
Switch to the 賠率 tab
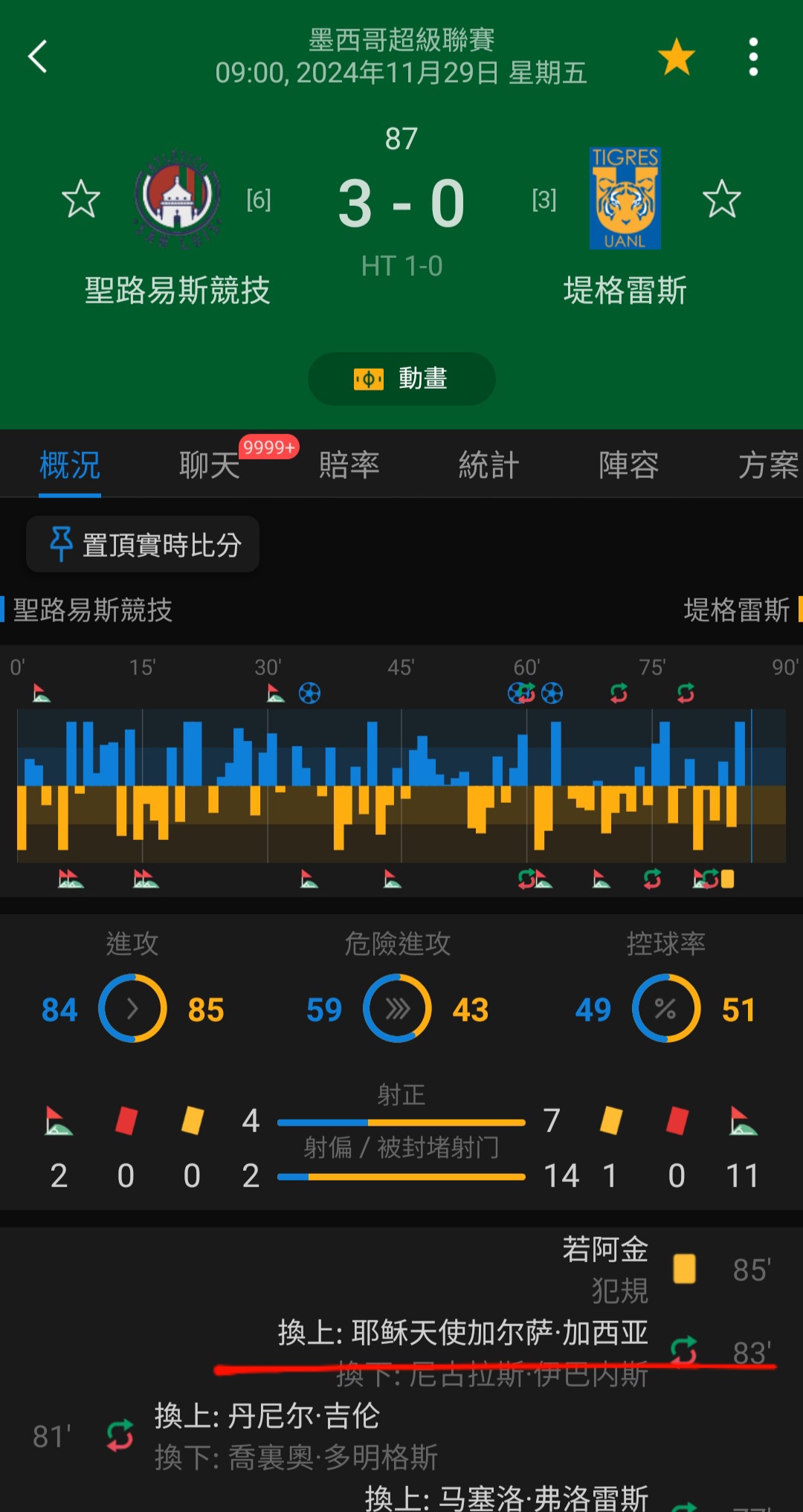tap(349, 465)
